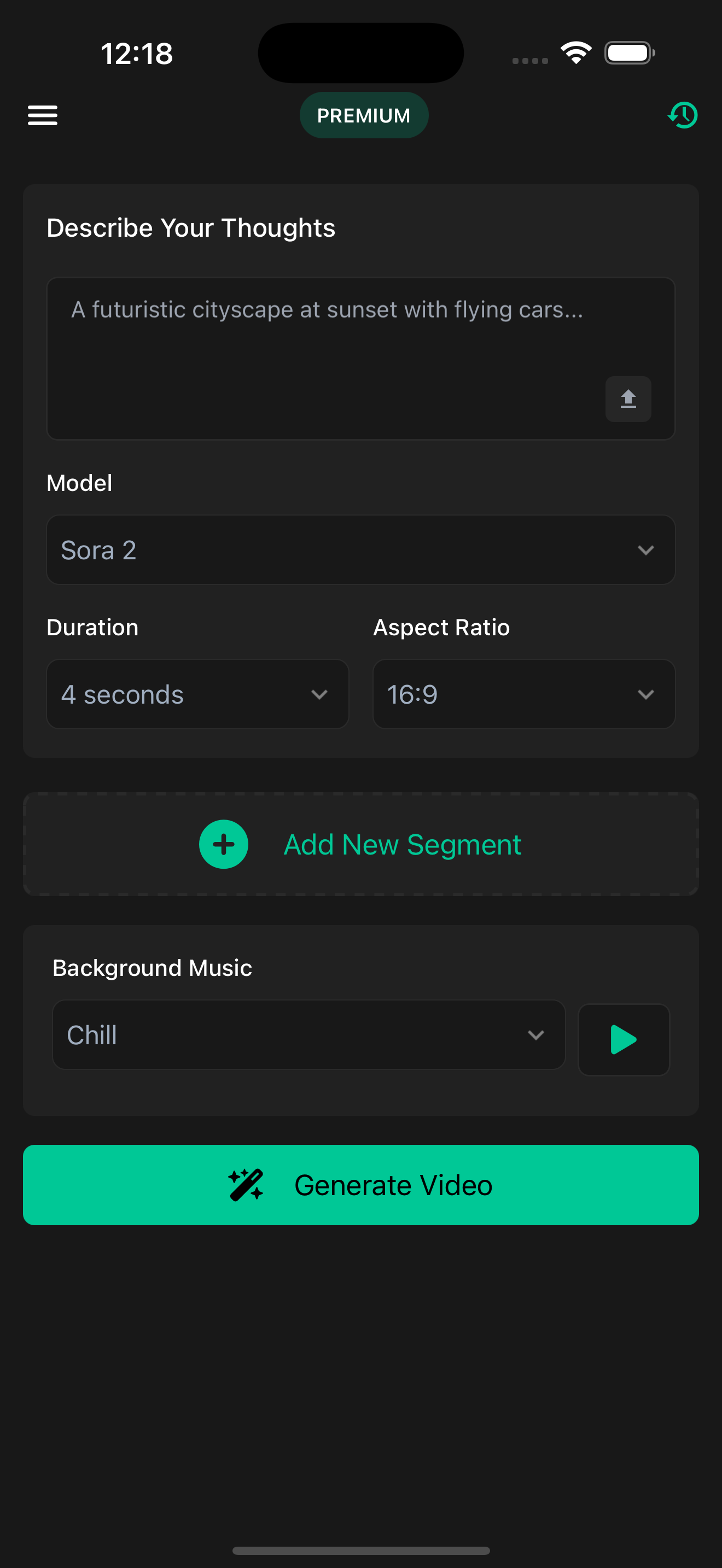Open the hamburger navigation menu
The height and width of the screenshot is (1568, 722).
click(x=42, y=115)
